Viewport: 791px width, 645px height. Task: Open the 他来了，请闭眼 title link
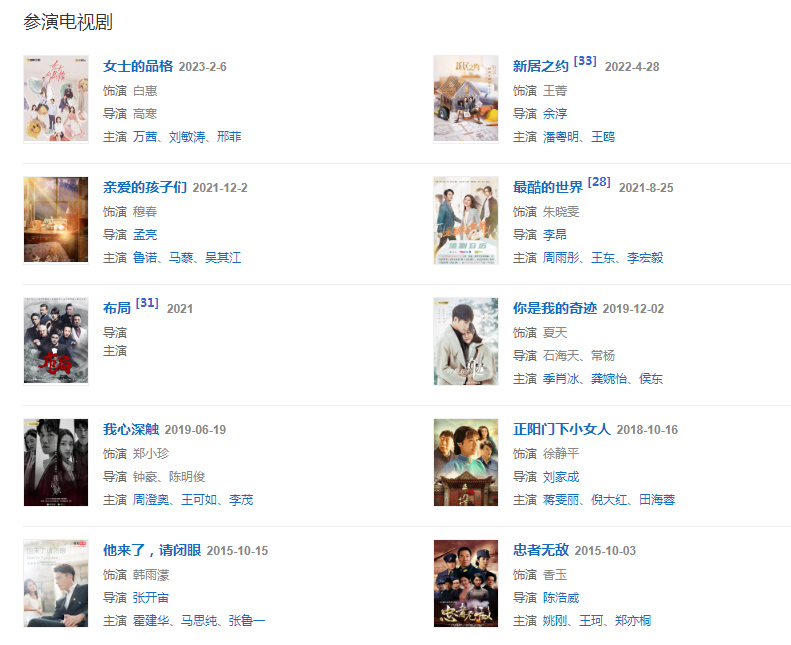click(x=152, y=550)
